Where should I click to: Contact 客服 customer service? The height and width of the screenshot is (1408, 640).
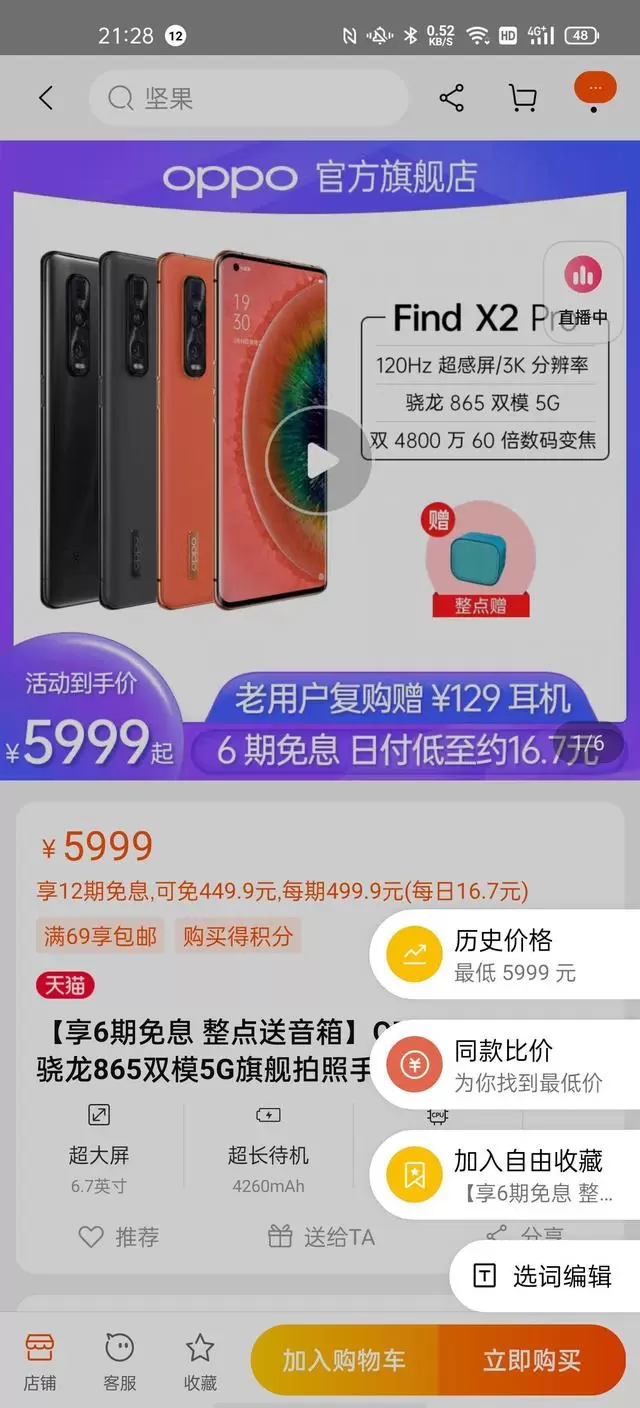119,1360
